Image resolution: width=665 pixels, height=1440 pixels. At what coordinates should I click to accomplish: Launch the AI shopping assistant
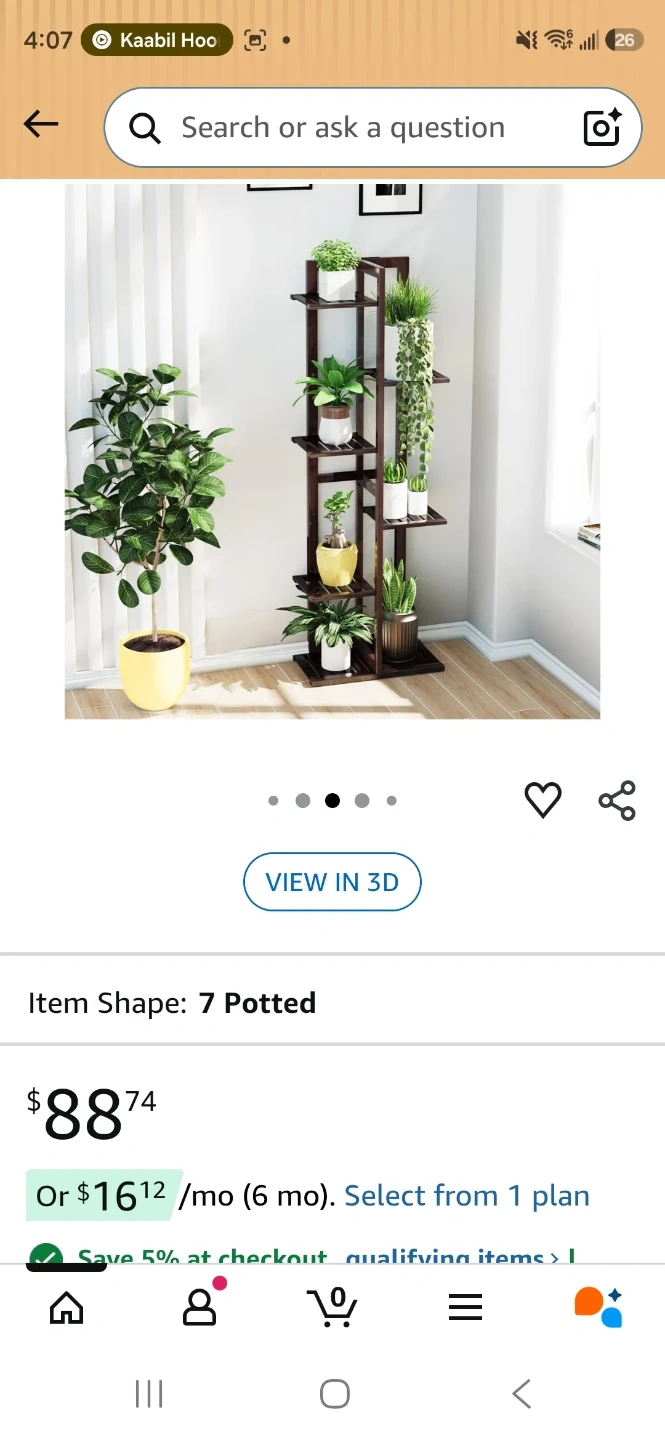pos(598,1307)
